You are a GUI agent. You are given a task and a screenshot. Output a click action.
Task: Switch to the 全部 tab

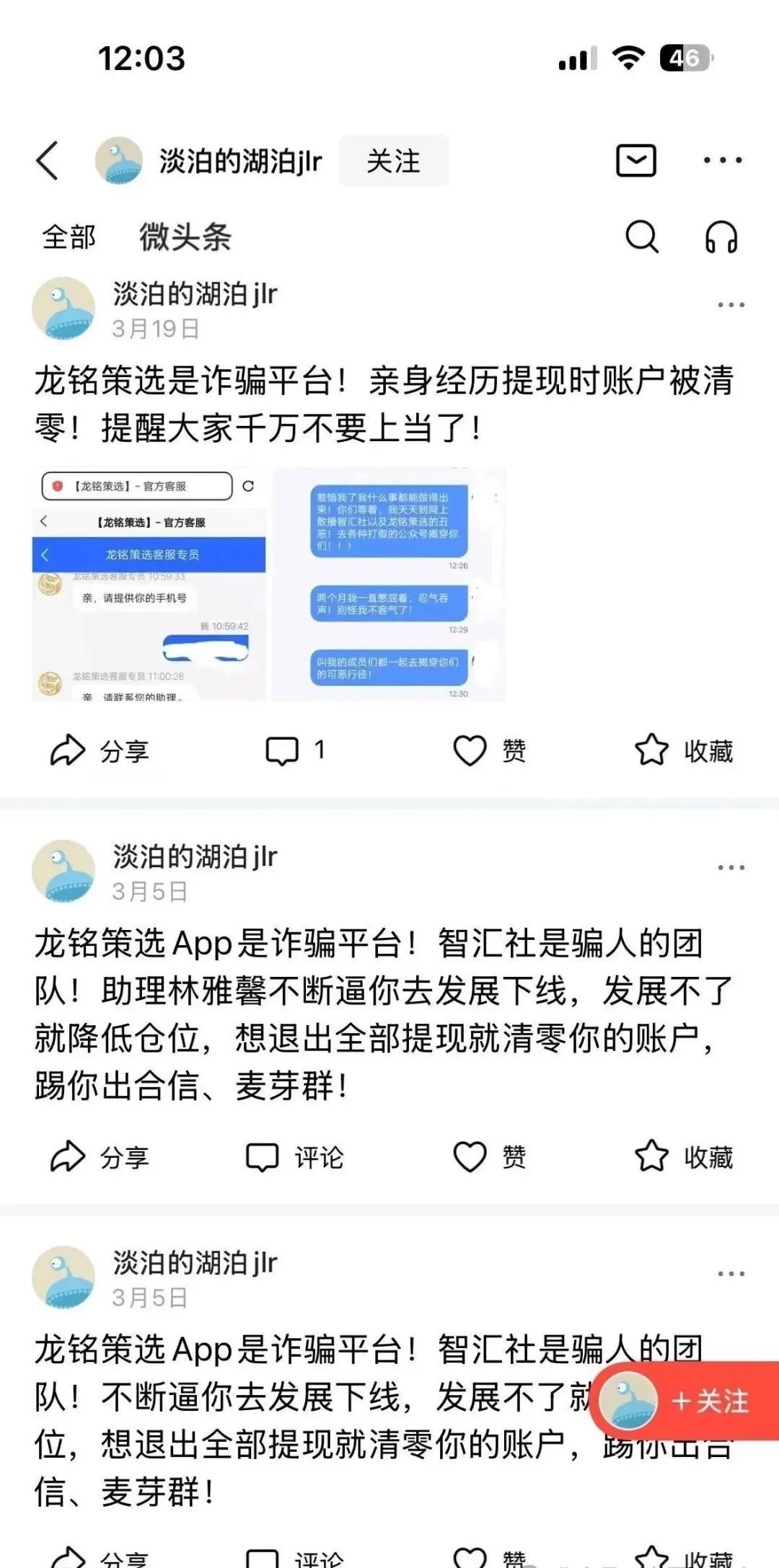click(67, 238)
